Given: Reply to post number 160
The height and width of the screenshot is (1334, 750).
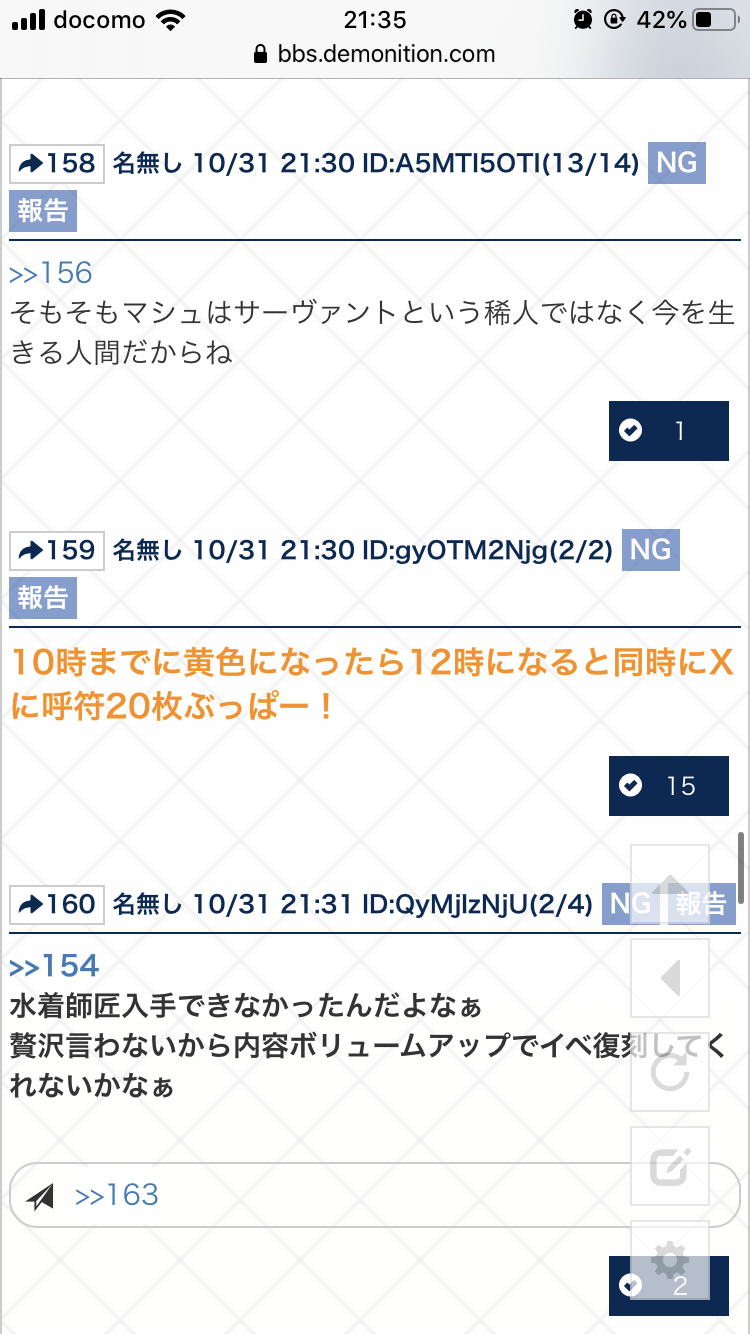Looking at the screenshot, I should [x=57, y=904].
